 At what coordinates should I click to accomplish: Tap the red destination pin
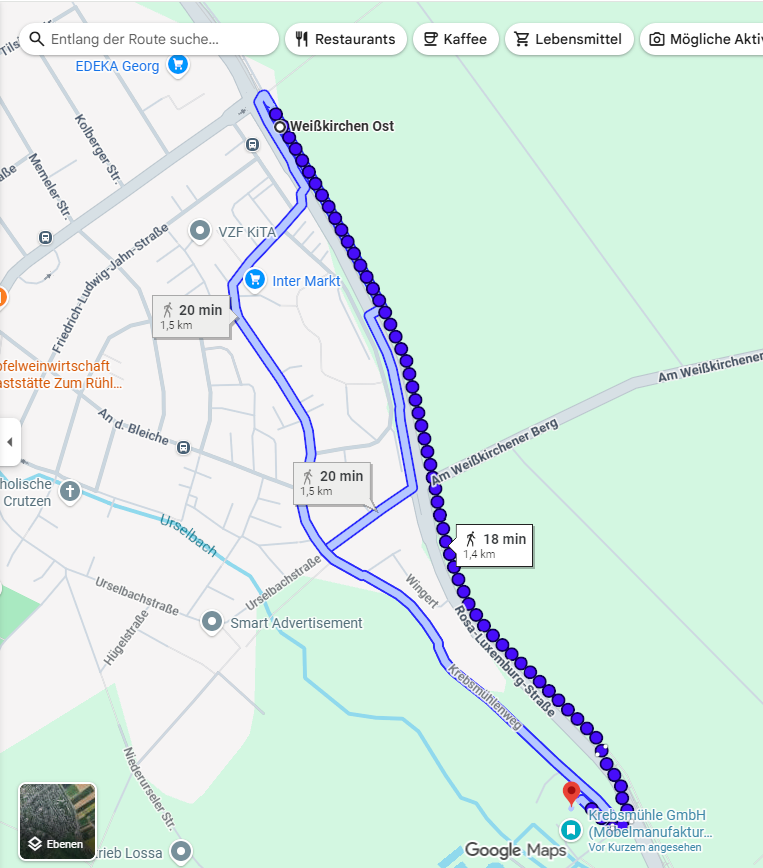pyautogui.click(x=571, y=794)
